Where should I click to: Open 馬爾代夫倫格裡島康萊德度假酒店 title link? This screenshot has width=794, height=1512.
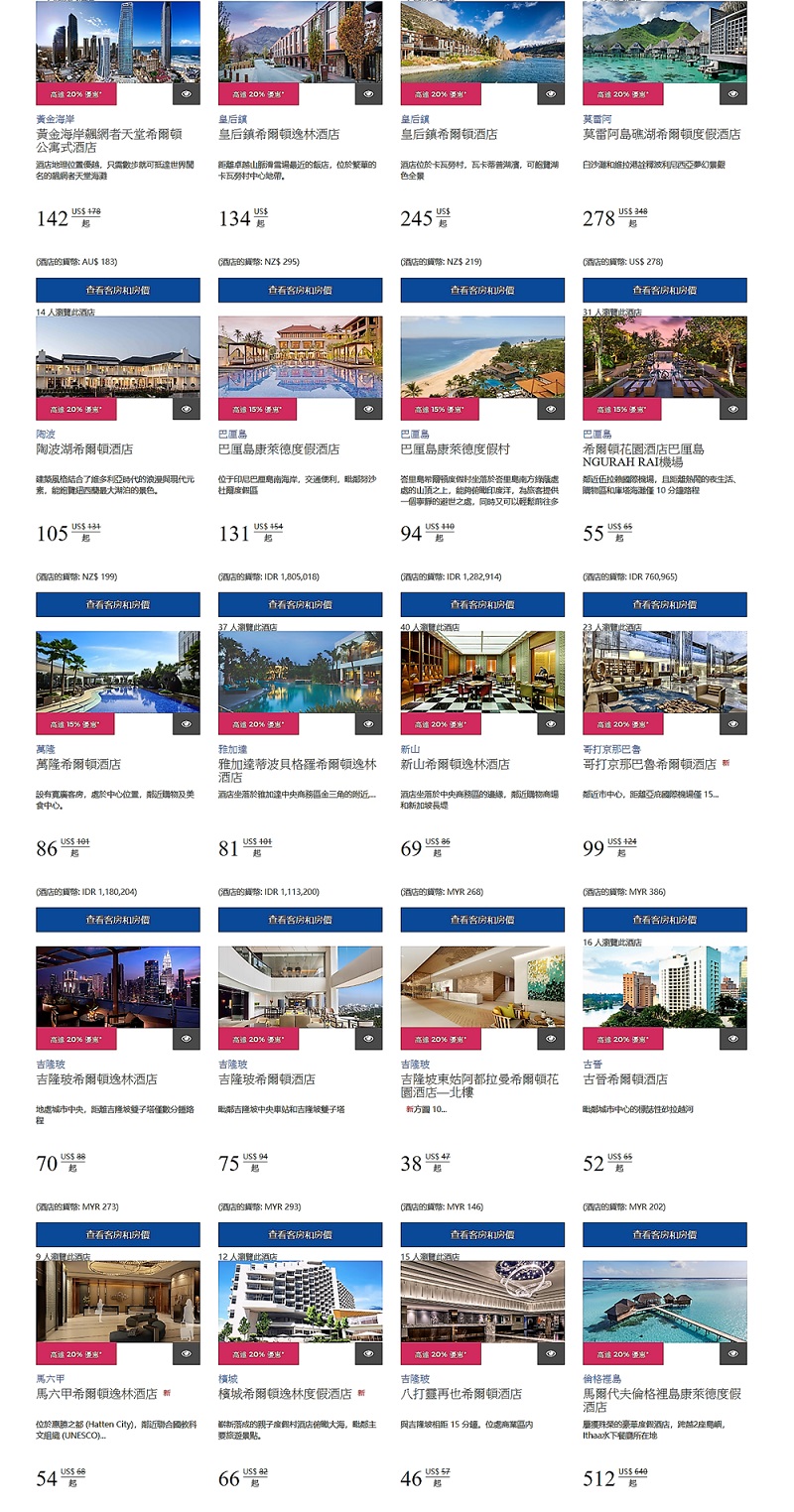click(662, 1400)
